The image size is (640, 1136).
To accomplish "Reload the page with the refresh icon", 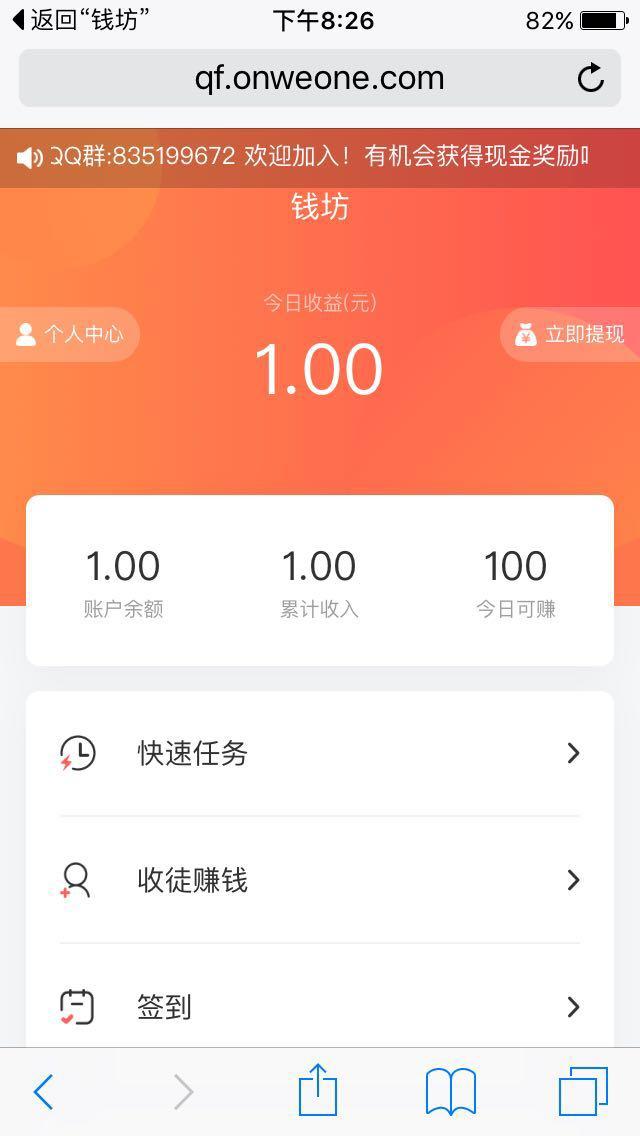I will (x=591, y=78).
